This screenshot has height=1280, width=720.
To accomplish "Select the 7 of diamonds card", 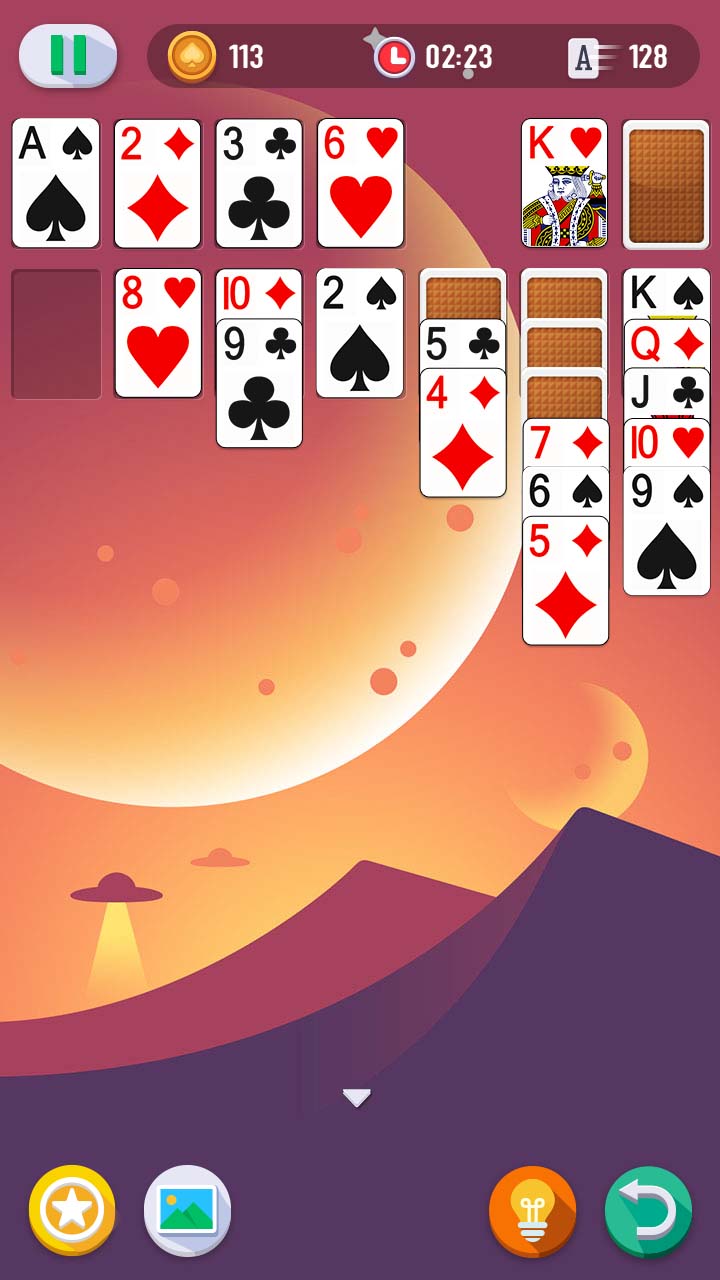I will tap(565, 441).
